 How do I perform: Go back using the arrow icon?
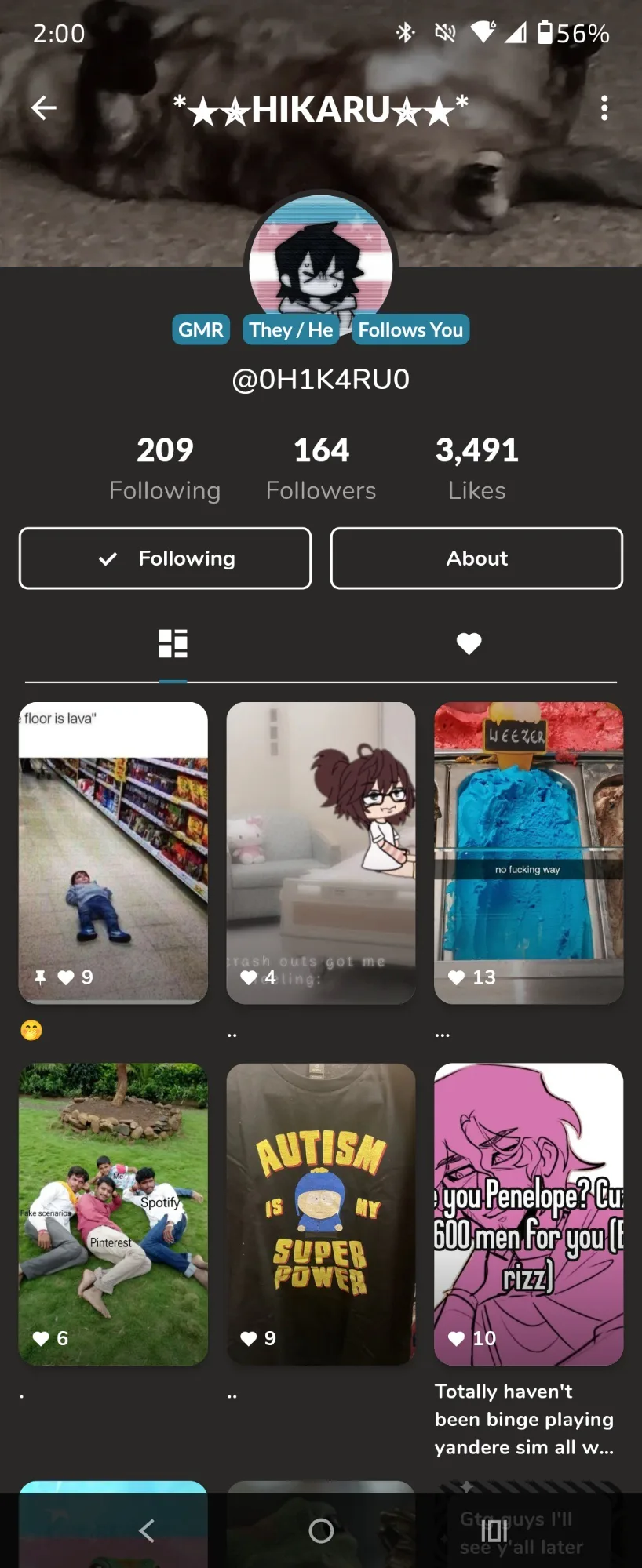click(x=44, y=107)
